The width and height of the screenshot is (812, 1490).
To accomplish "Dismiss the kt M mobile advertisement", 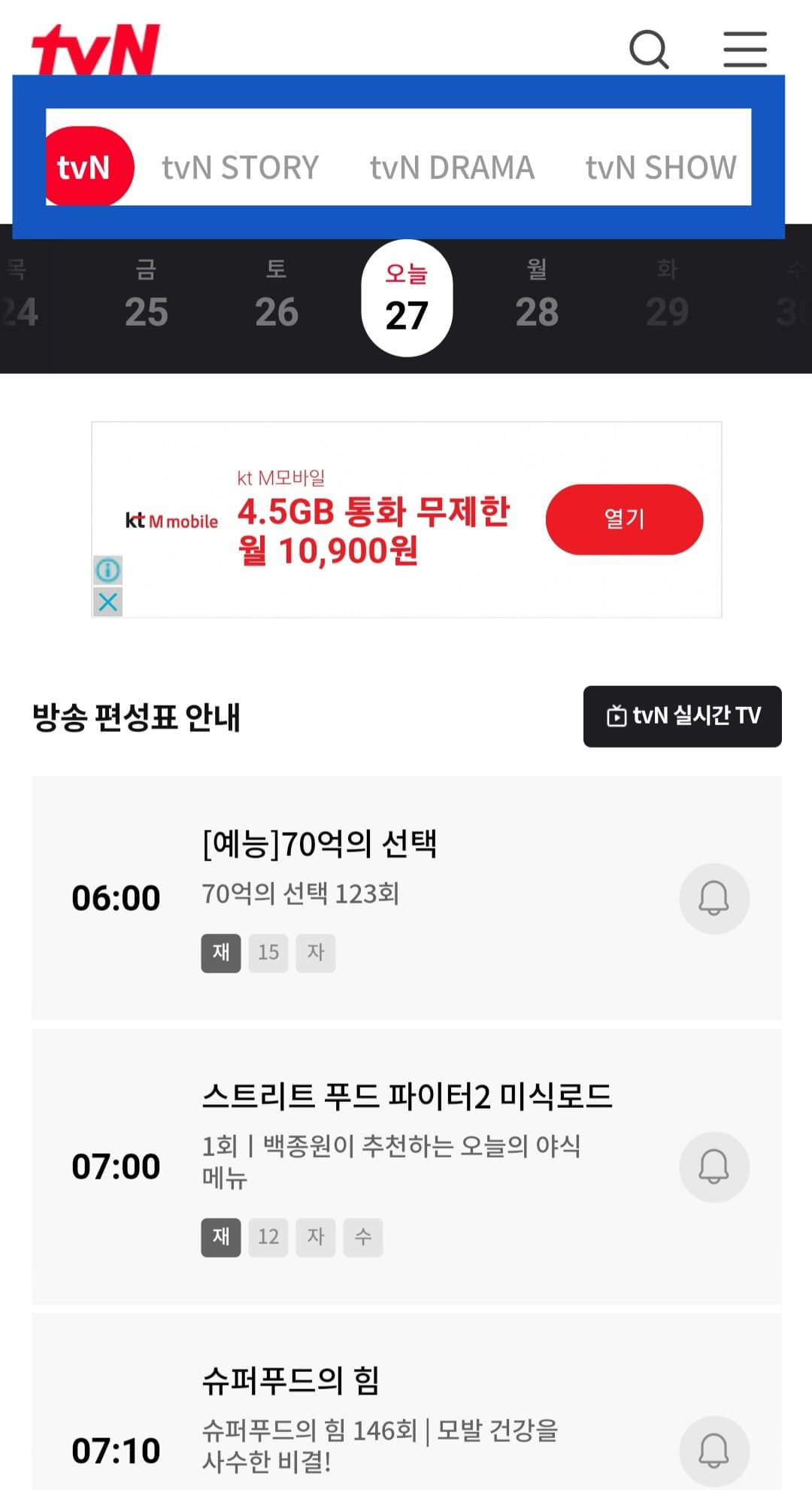I will point(108,602).
